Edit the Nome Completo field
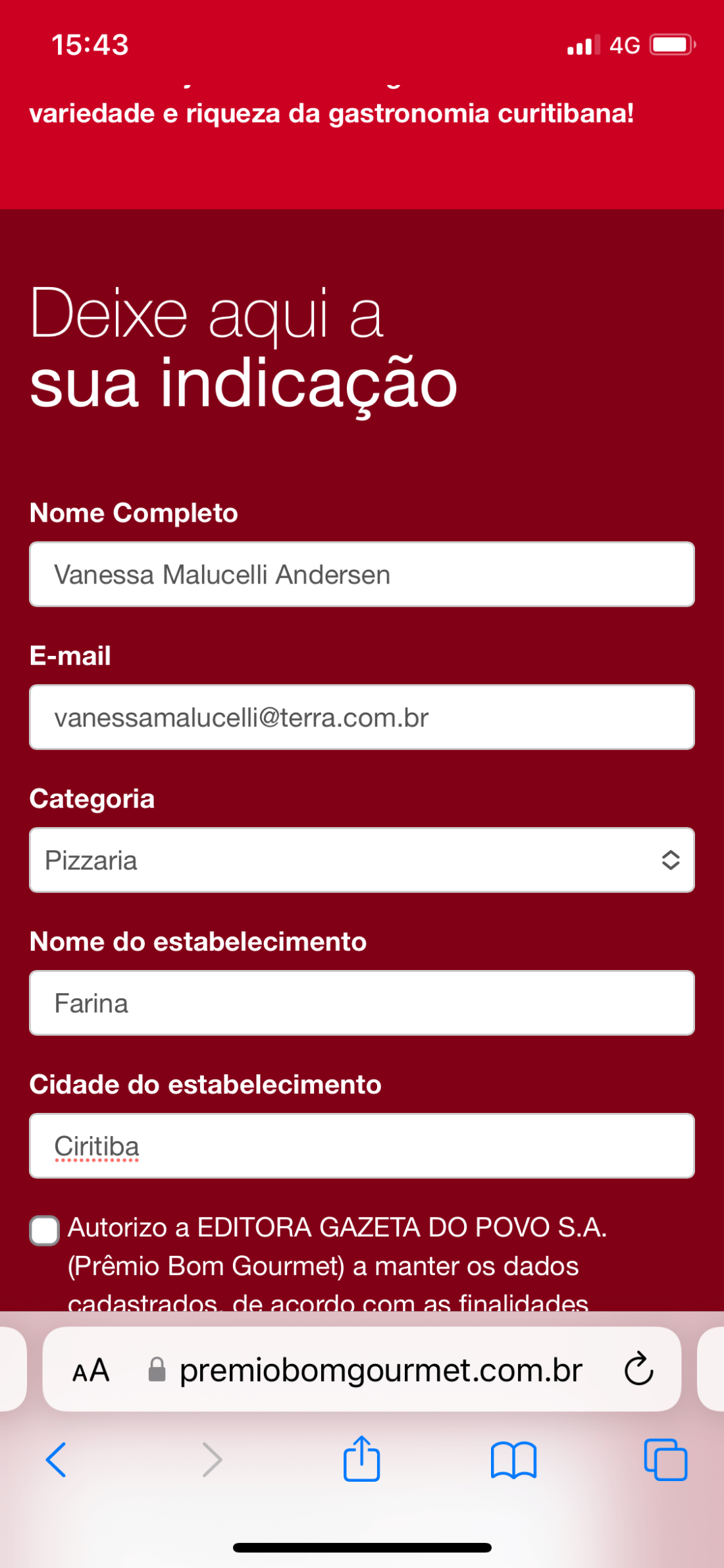Viewport: 724px width, 1568px height. (x=361, y=574)
